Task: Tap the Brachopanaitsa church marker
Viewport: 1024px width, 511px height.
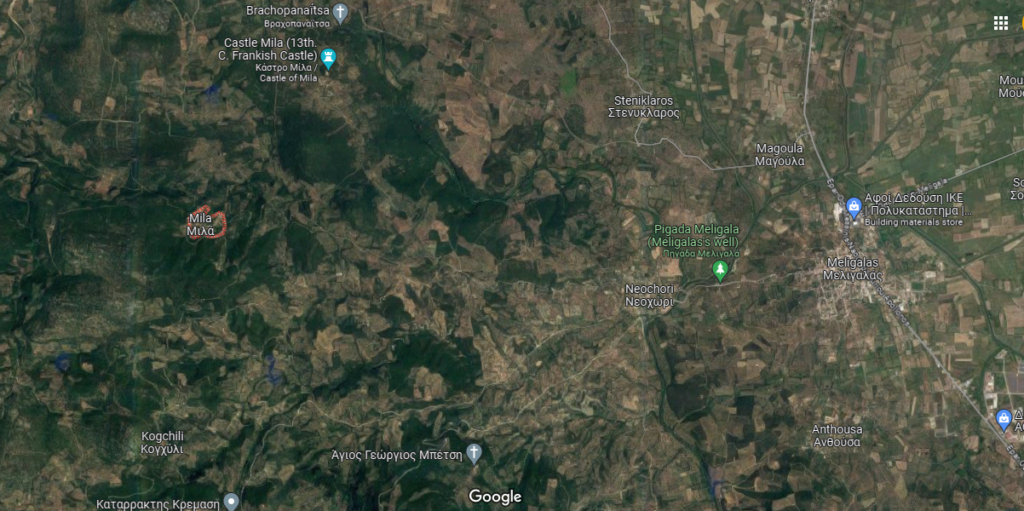Action: pyautogui.click(x=340, y=13)
